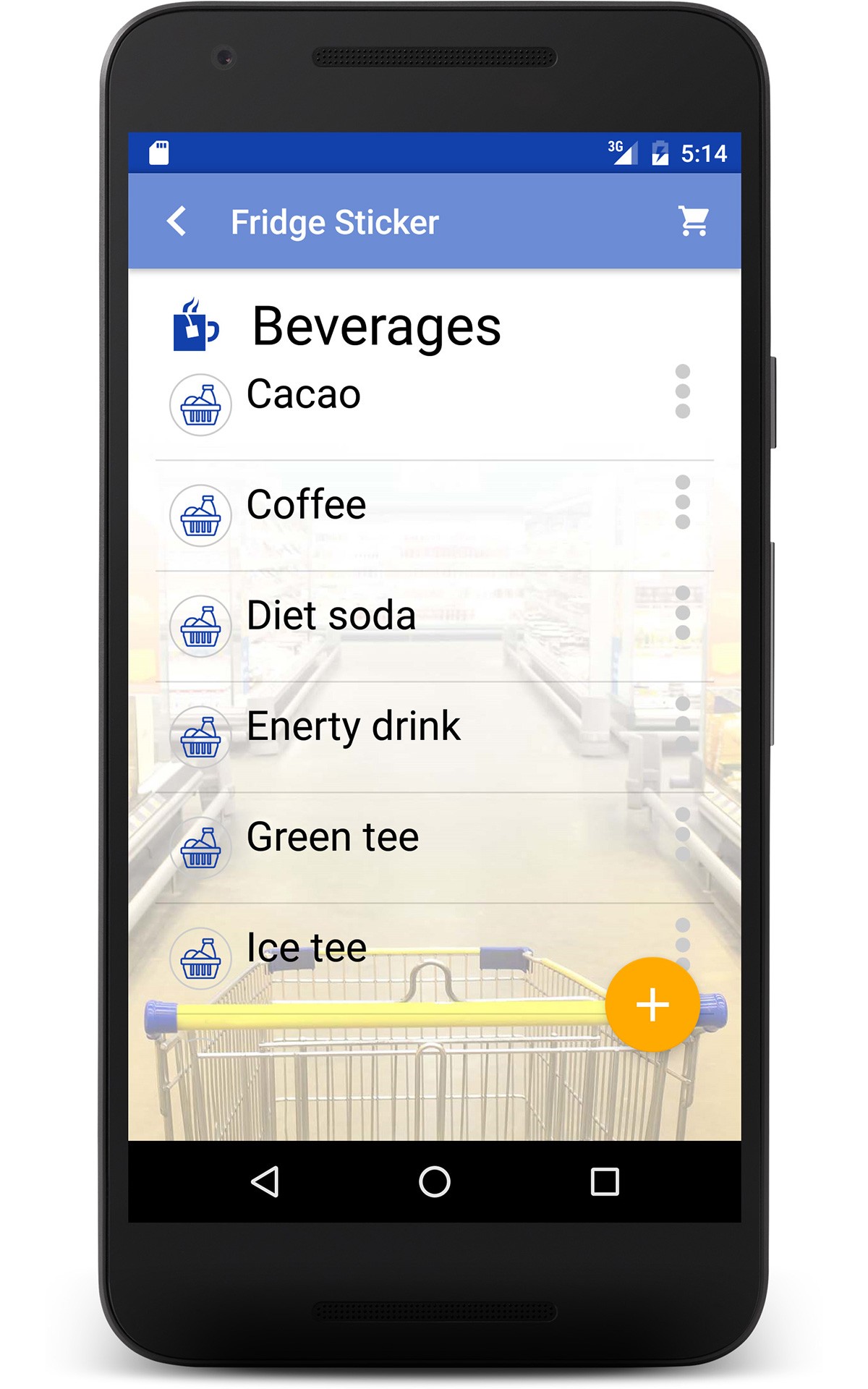This screenshot has width=868, height=1389.
Task: Open recent apps from the navigation bar
Action: (x=605, y=1182)
